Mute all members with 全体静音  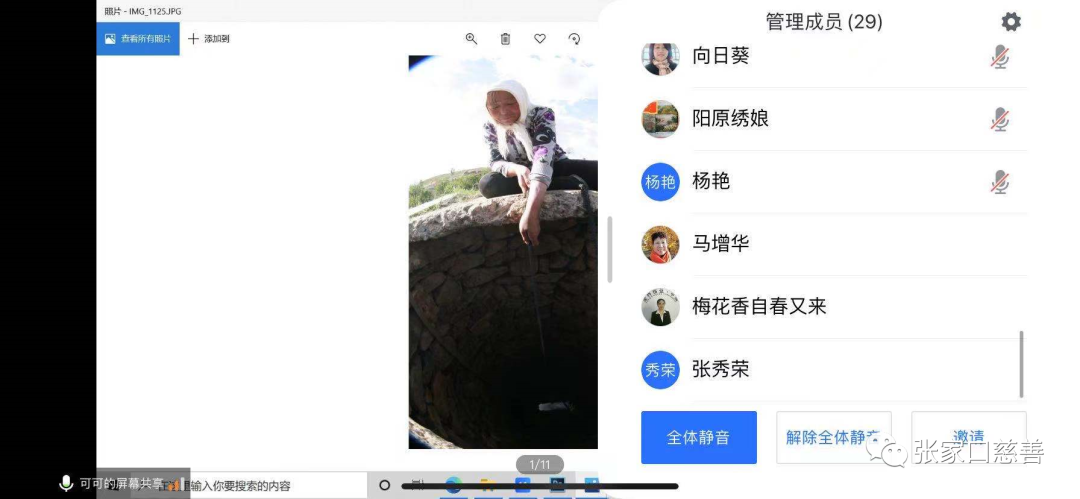[x=698, y=438]
